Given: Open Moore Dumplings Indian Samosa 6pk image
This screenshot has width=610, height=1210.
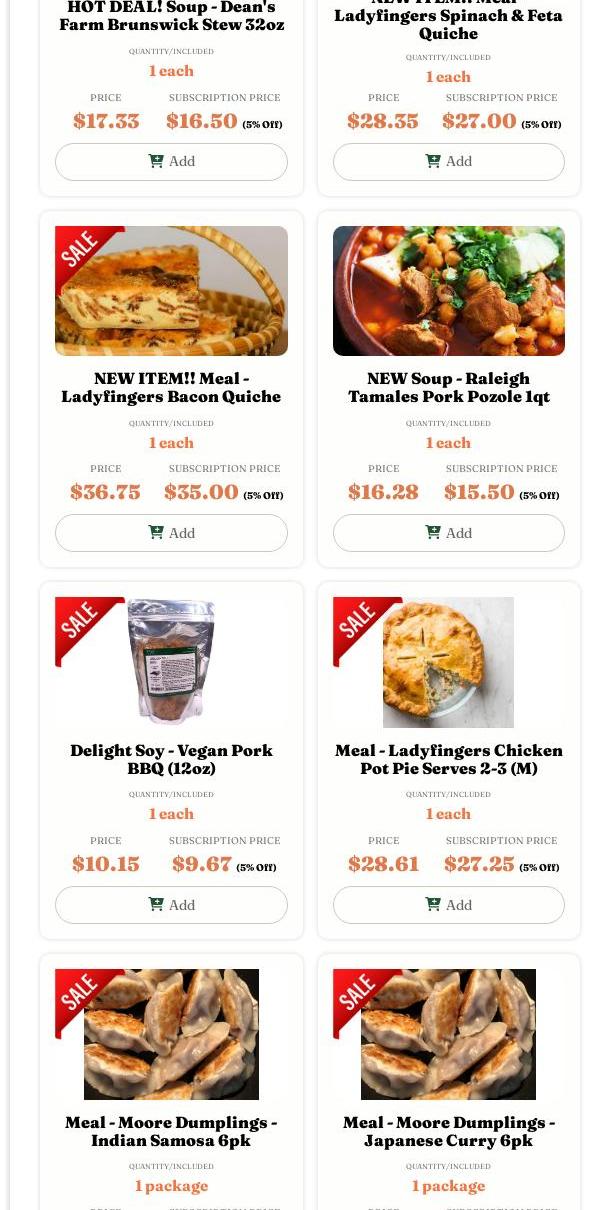Looking at the screenshot, I should [x=171, y=1034].
